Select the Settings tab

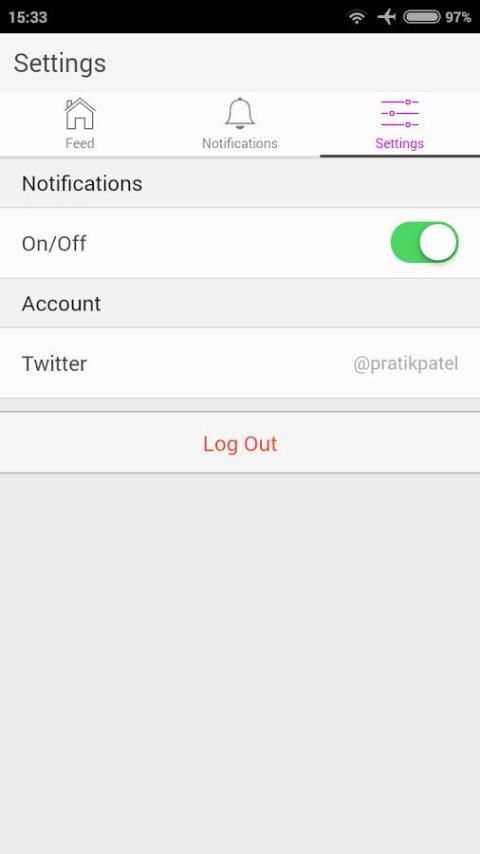pos(400,124)
